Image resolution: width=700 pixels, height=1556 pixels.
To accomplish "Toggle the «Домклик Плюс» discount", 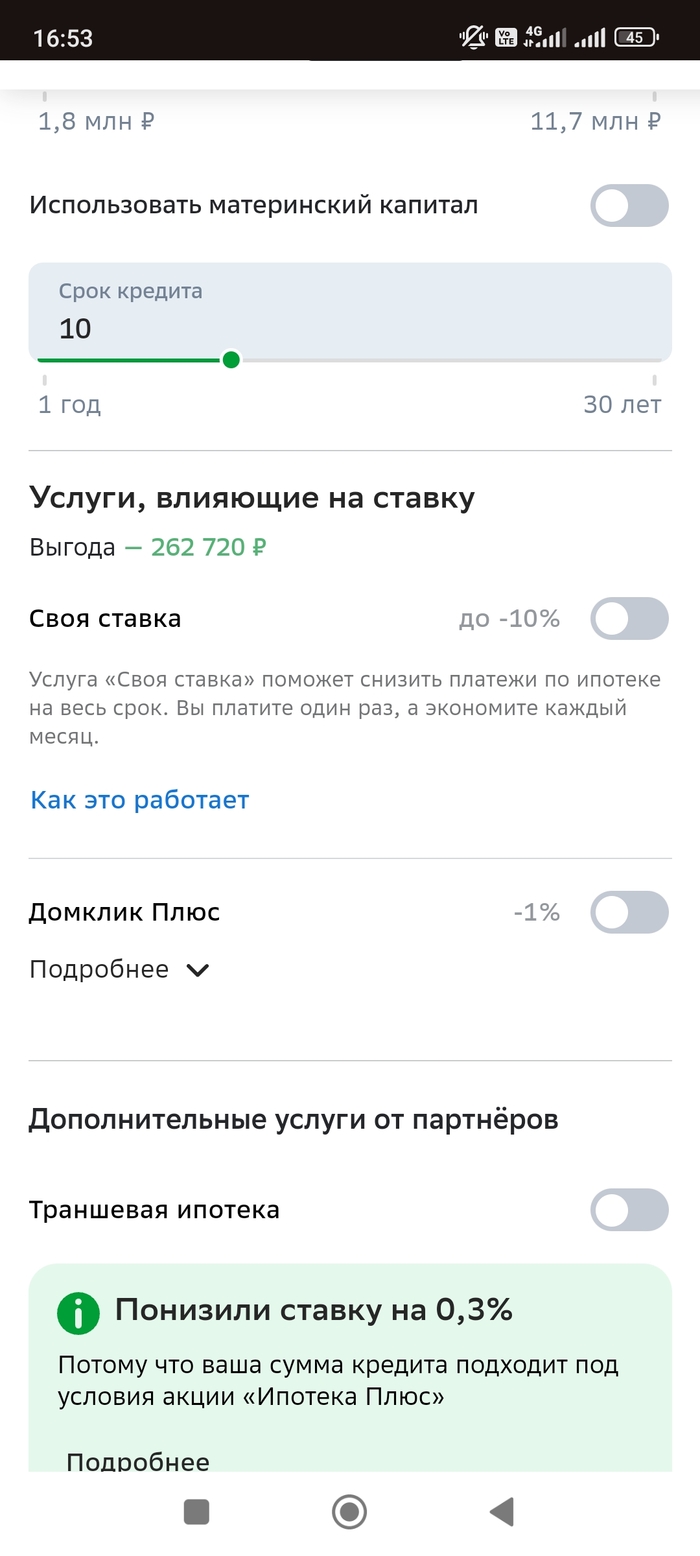I will pos(628,912).
